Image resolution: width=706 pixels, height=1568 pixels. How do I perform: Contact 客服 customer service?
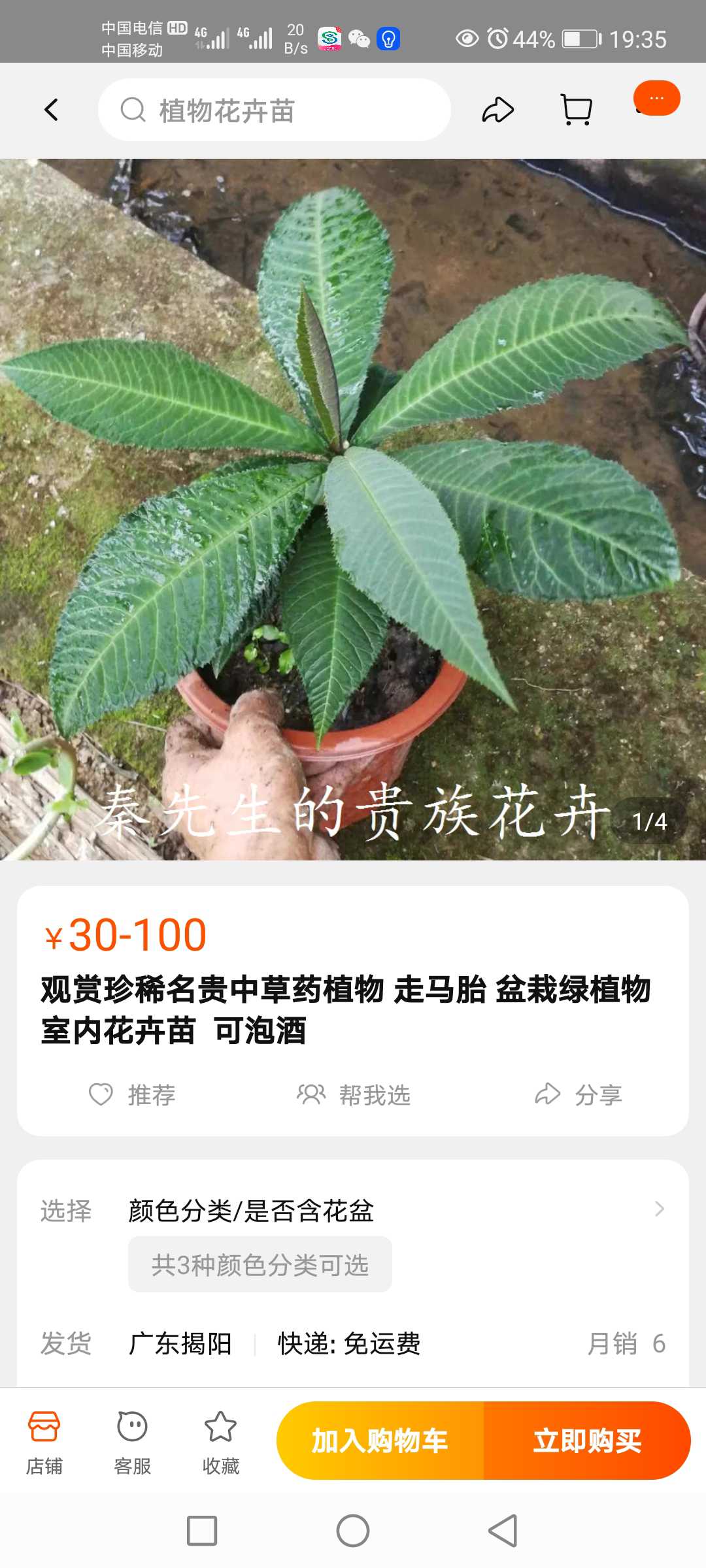(133, 1439)
